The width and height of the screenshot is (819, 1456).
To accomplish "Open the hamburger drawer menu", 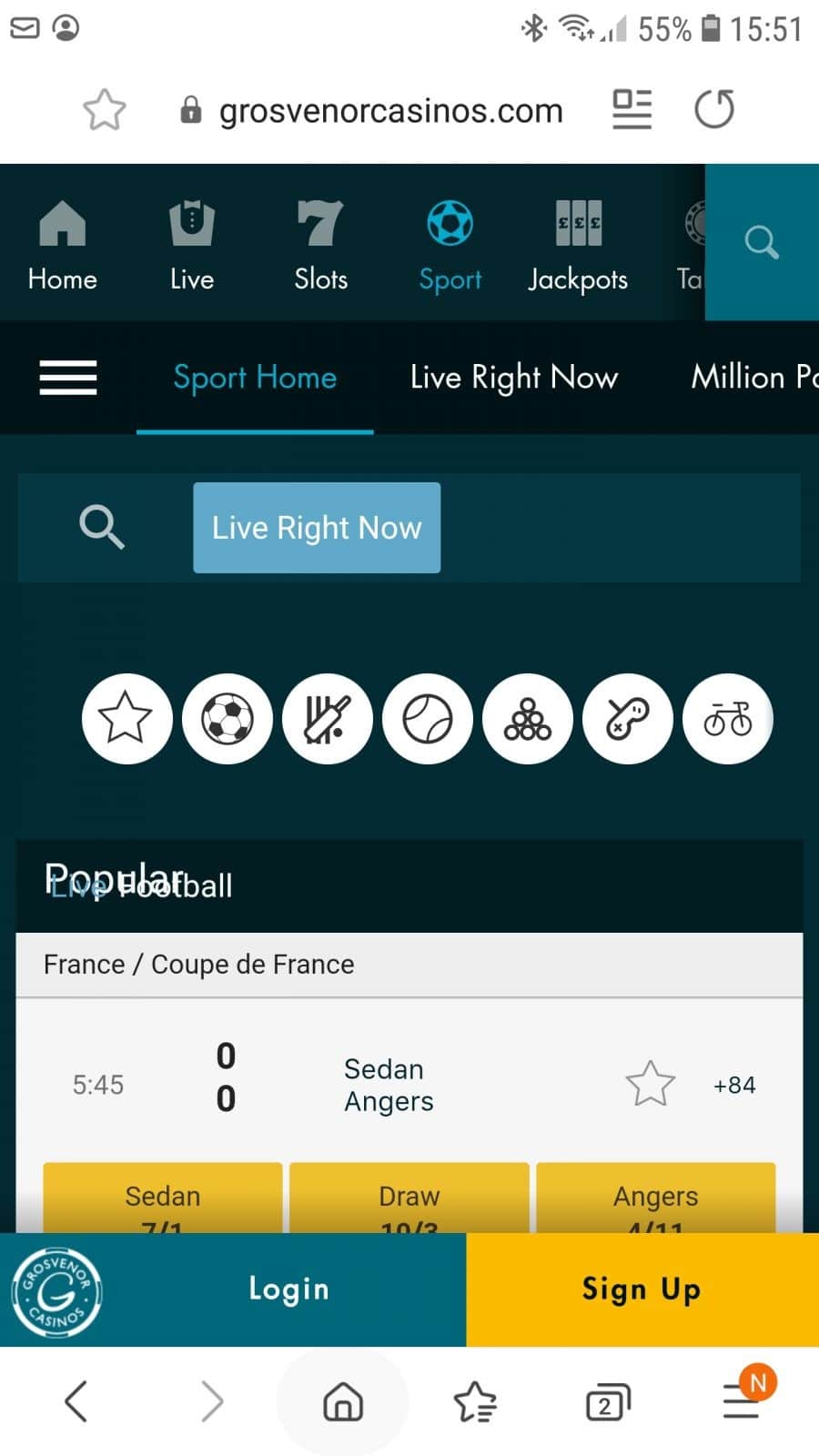I will point(68,377).
